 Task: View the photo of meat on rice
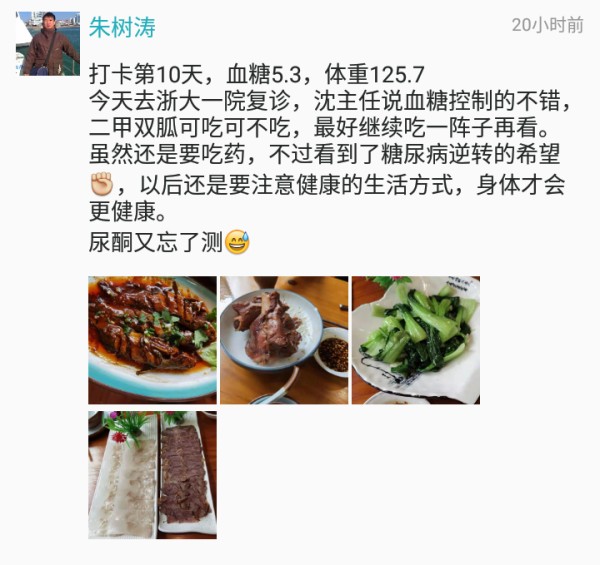click(284, 340)
